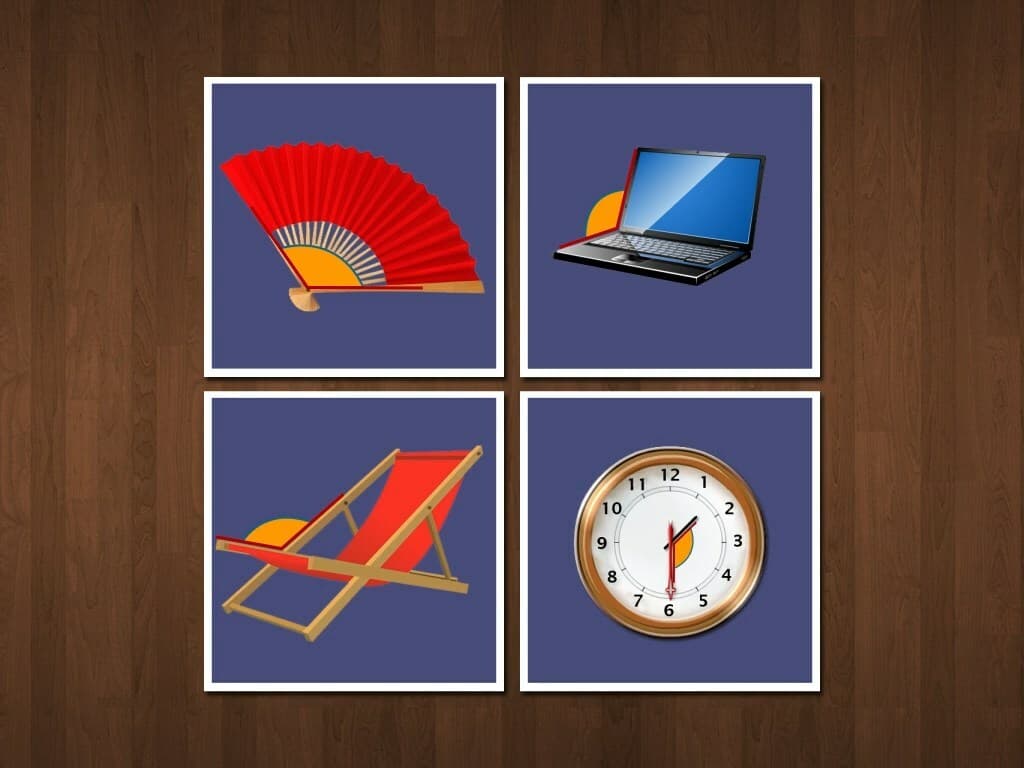Select the red folding fan card
The height and width of the screenshot is (768, 1024).
[x=354, y=227]
